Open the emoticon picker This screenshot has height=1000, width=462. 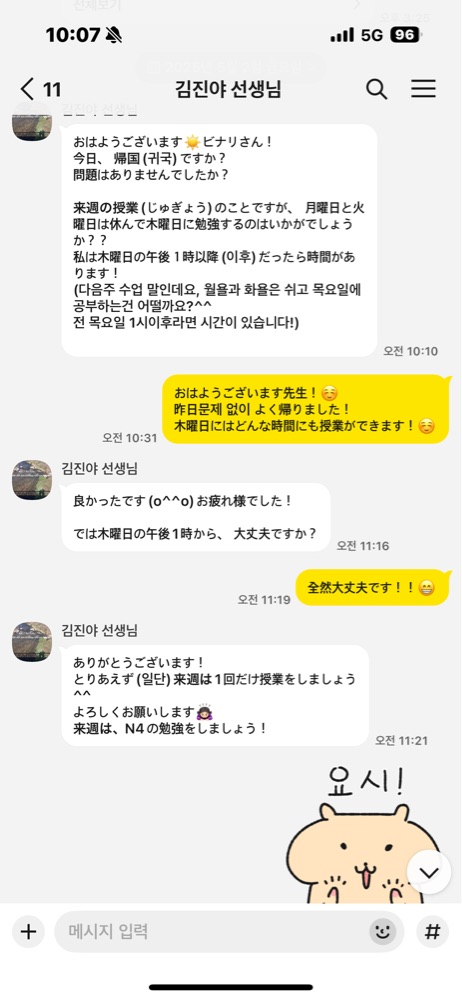click(382, 932)
